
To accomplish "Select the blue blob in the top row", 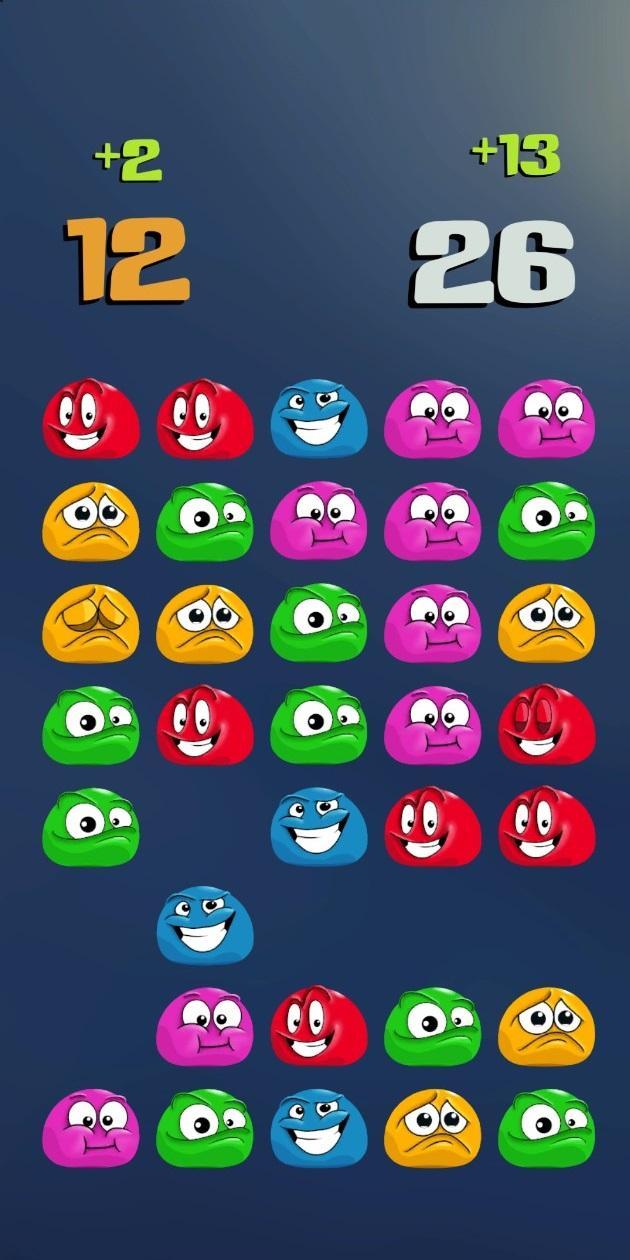I will [318, 418].
